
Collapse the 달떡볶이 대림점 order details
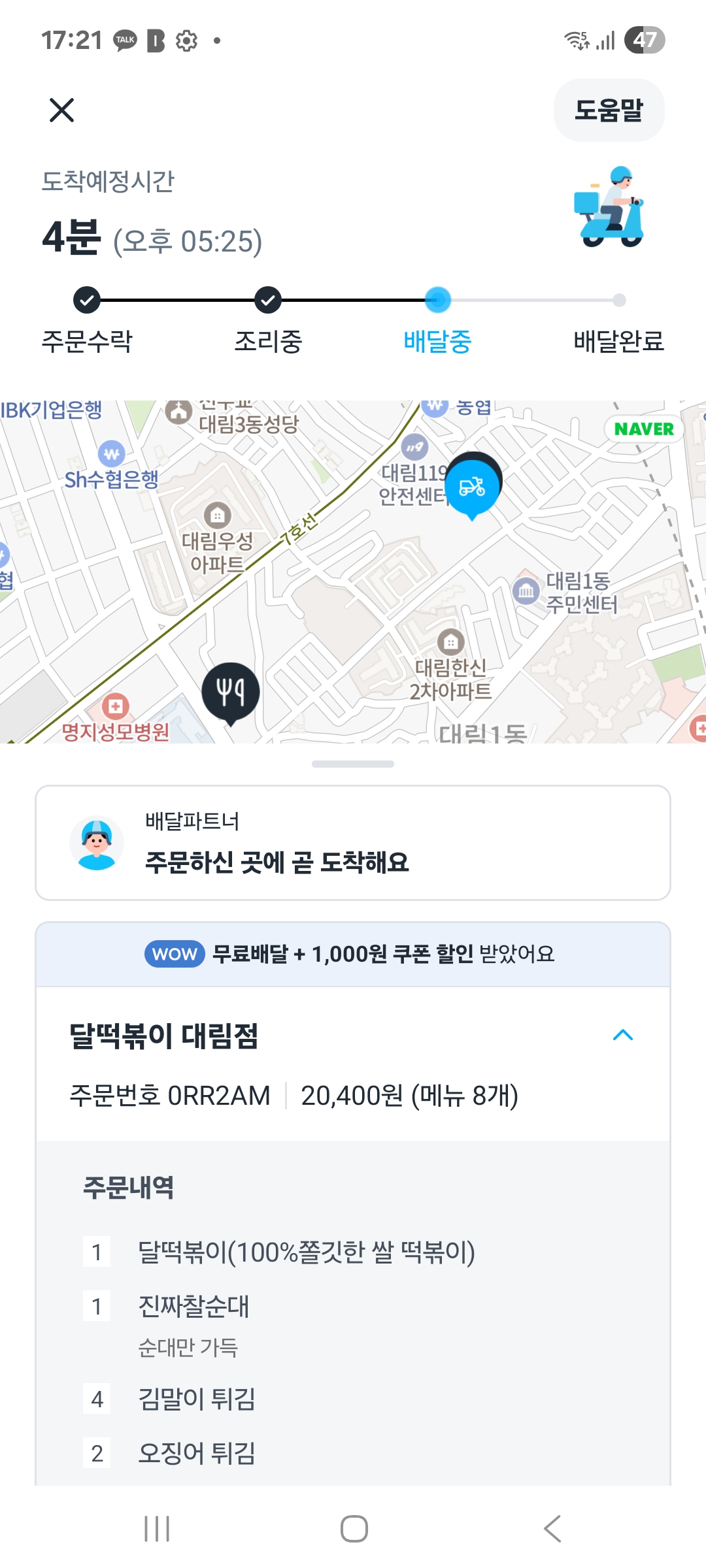click(622, 1035)
